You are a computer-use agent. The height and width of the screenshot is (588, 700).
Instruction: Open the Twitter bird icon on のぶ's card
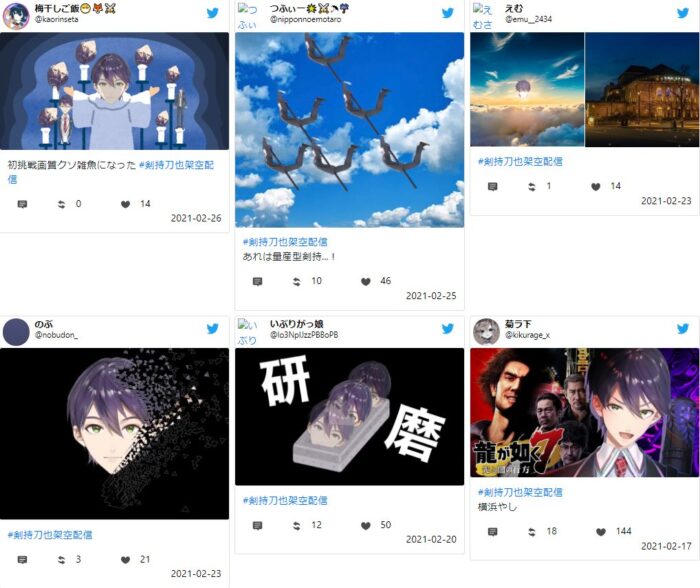point(213,328)
